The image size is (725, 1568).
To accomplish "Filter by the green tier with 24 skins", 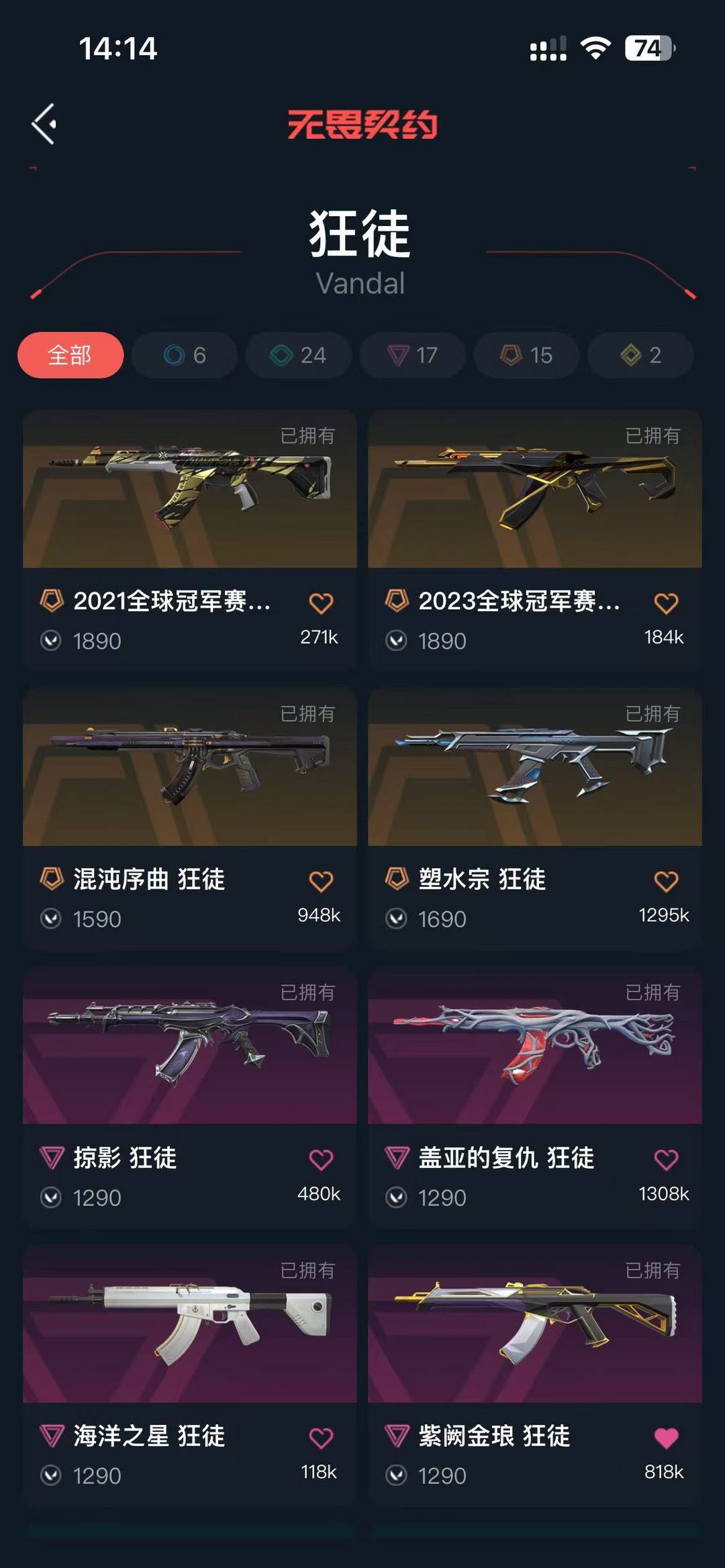I will pyautogui.click(x=299, y=355).
